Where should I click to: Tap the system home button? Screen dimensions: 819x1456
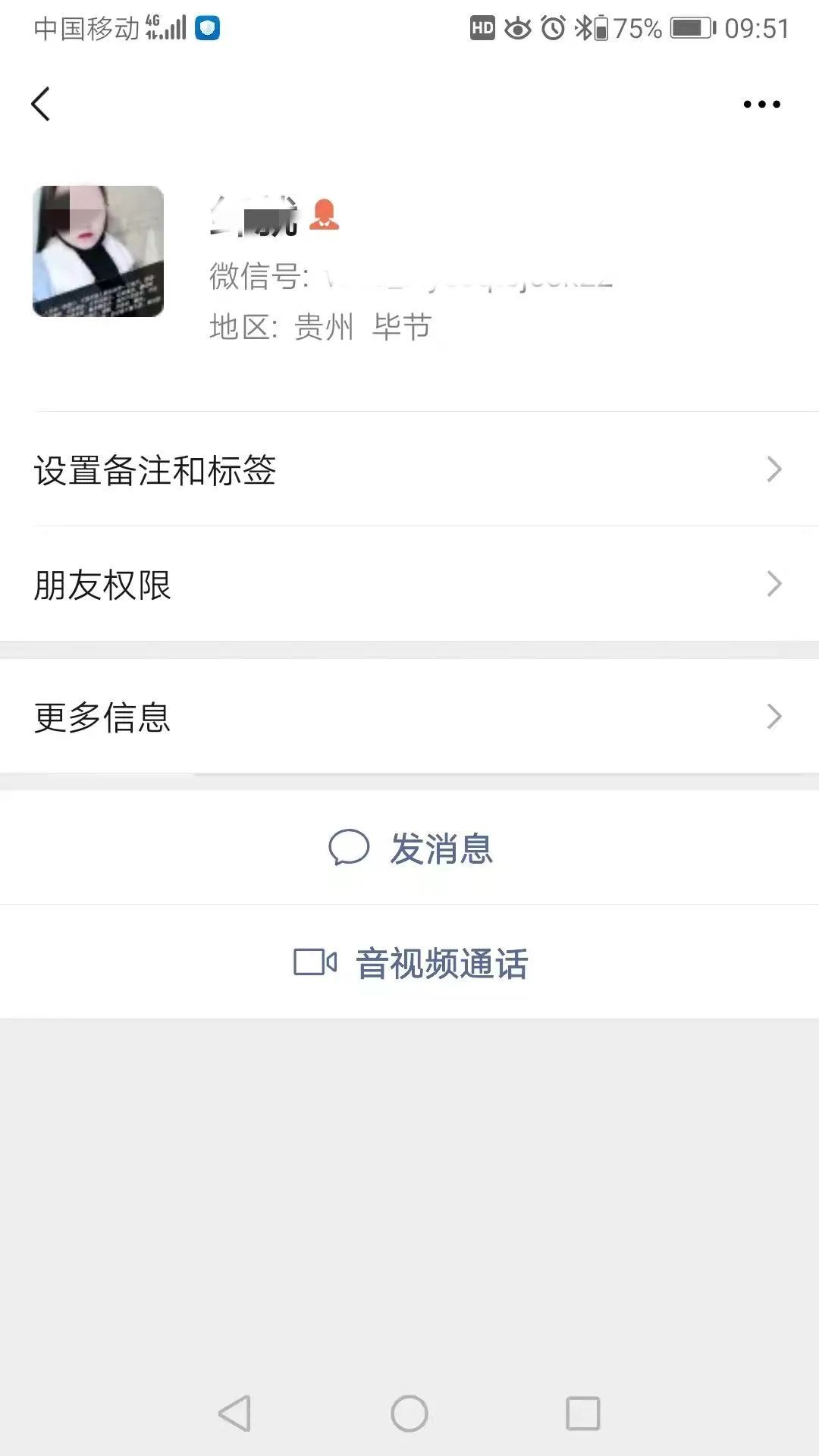coord(409,1414)
